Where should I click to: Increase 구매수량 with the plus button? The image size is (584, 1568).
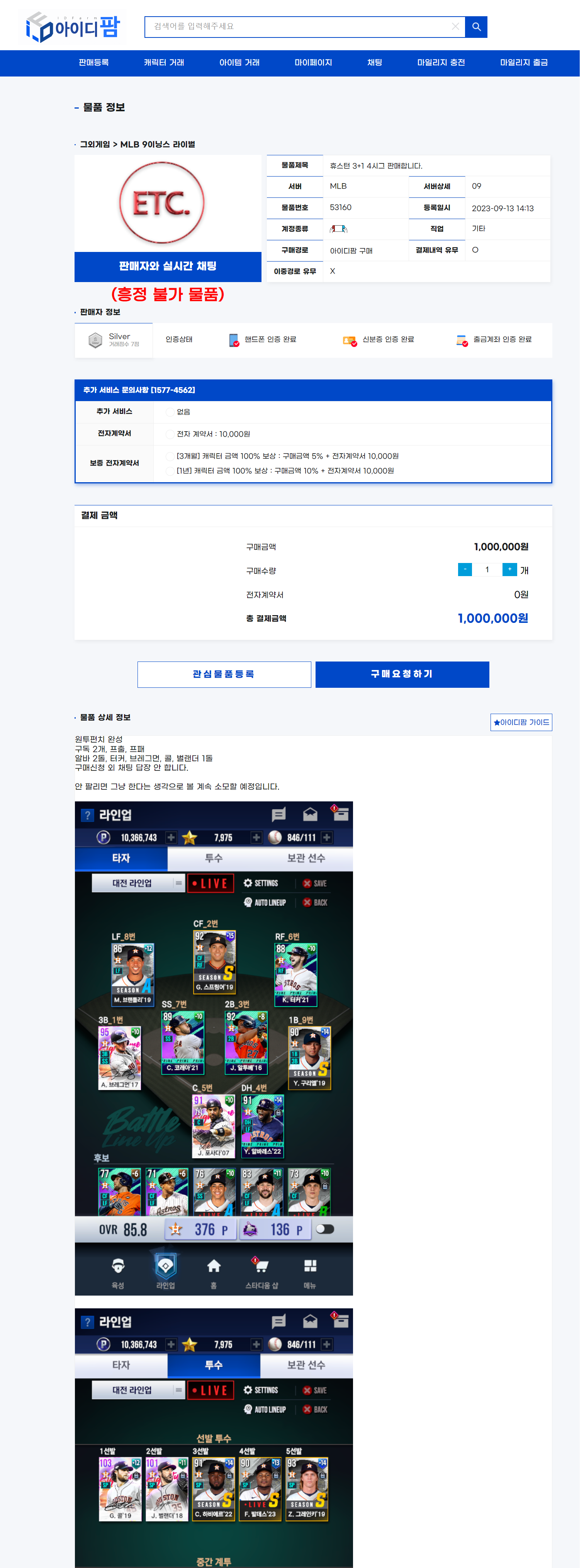click(x=513, y=573)
